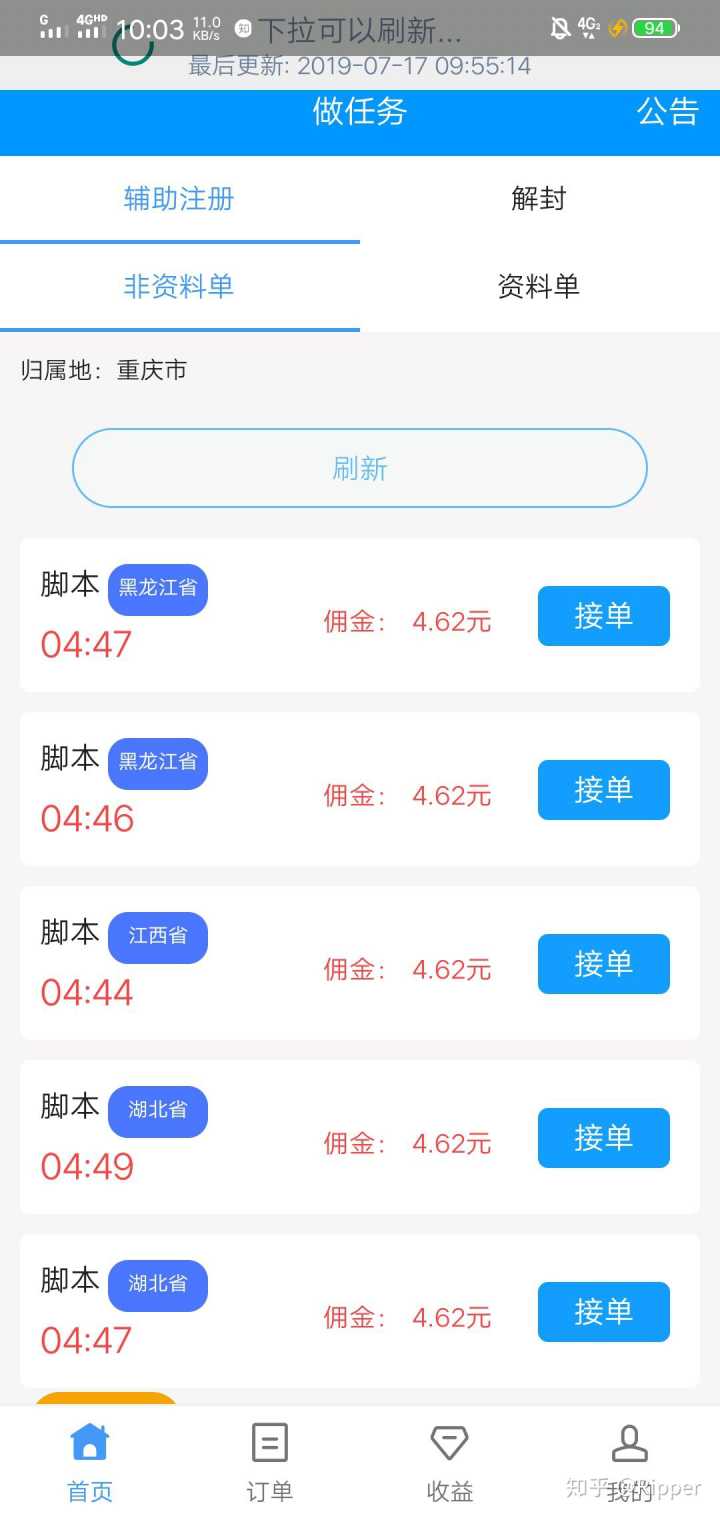Image resolution: width=720 pixels, height=1520 pixels.
Task: Tap 接单 on the 黑龙江省 04:46 order
Action: (x=603, y=790)
